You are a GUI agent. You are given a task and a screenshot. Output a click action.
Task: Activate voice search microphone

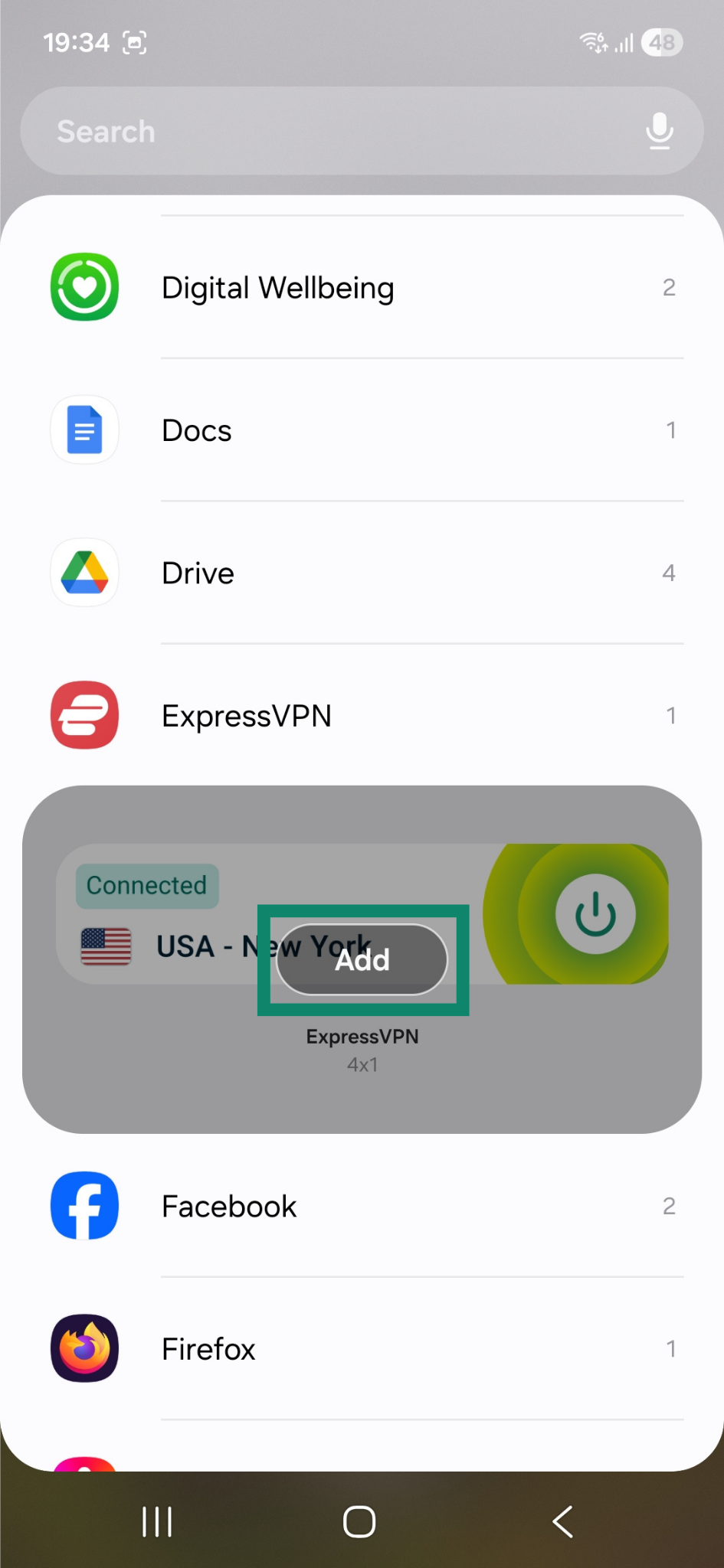click(659, 132)
